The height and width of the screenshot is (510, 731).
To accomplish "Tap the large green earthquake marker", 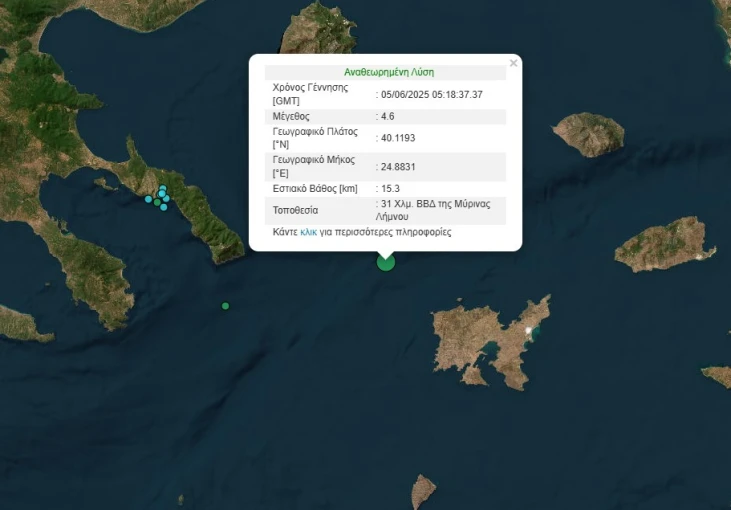I will click(386, 262).
